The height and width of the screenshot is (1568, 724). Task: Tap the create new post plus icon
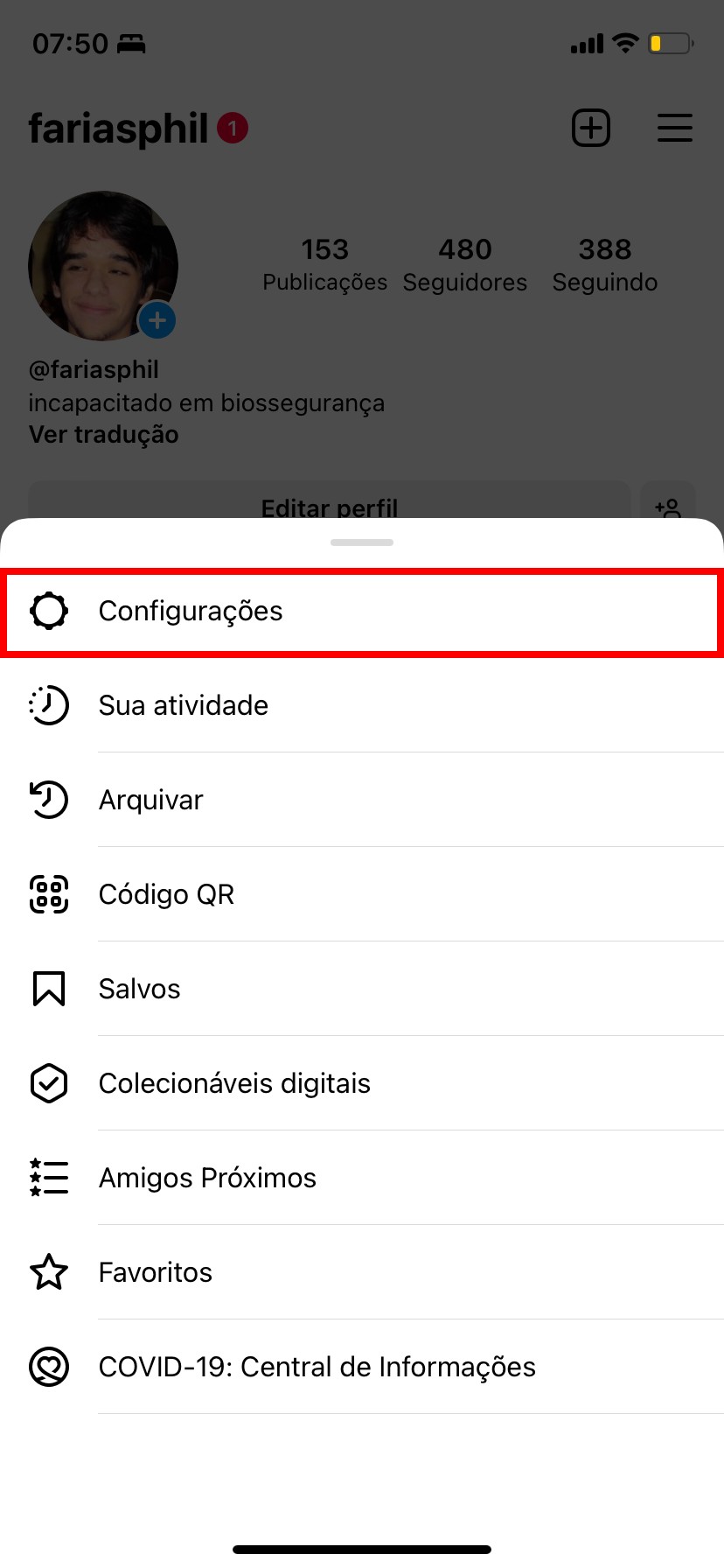(x=591, y=128)
